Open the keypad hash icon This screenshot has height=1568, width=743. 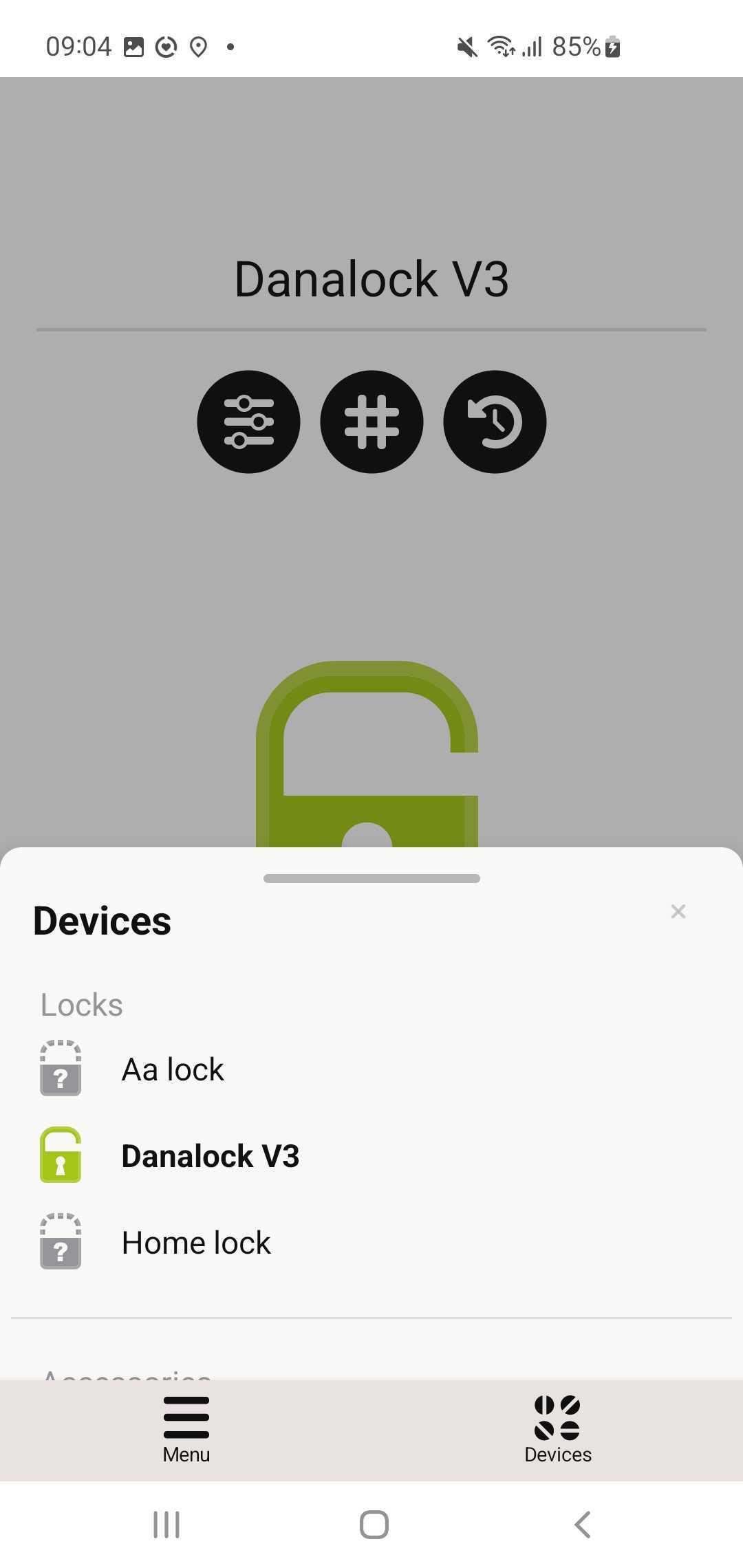371,422
